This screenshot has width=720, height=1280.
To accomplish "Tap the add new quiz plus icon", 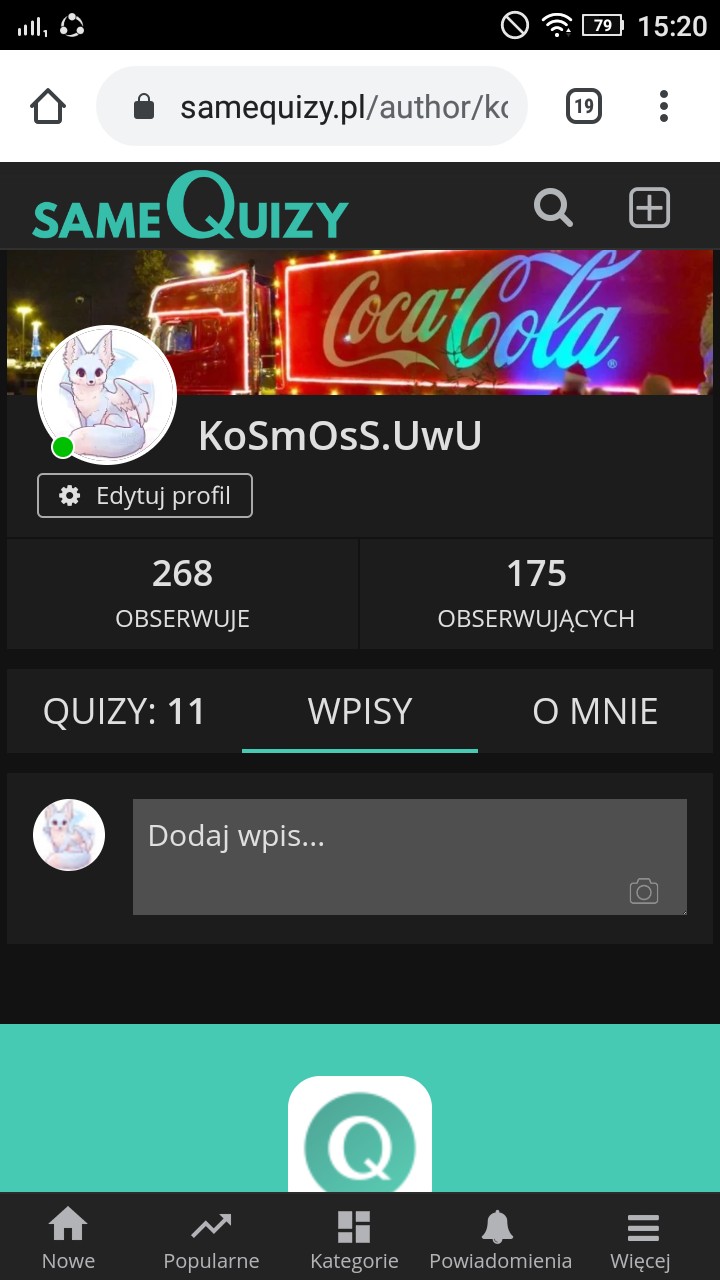I will point(649,208).
